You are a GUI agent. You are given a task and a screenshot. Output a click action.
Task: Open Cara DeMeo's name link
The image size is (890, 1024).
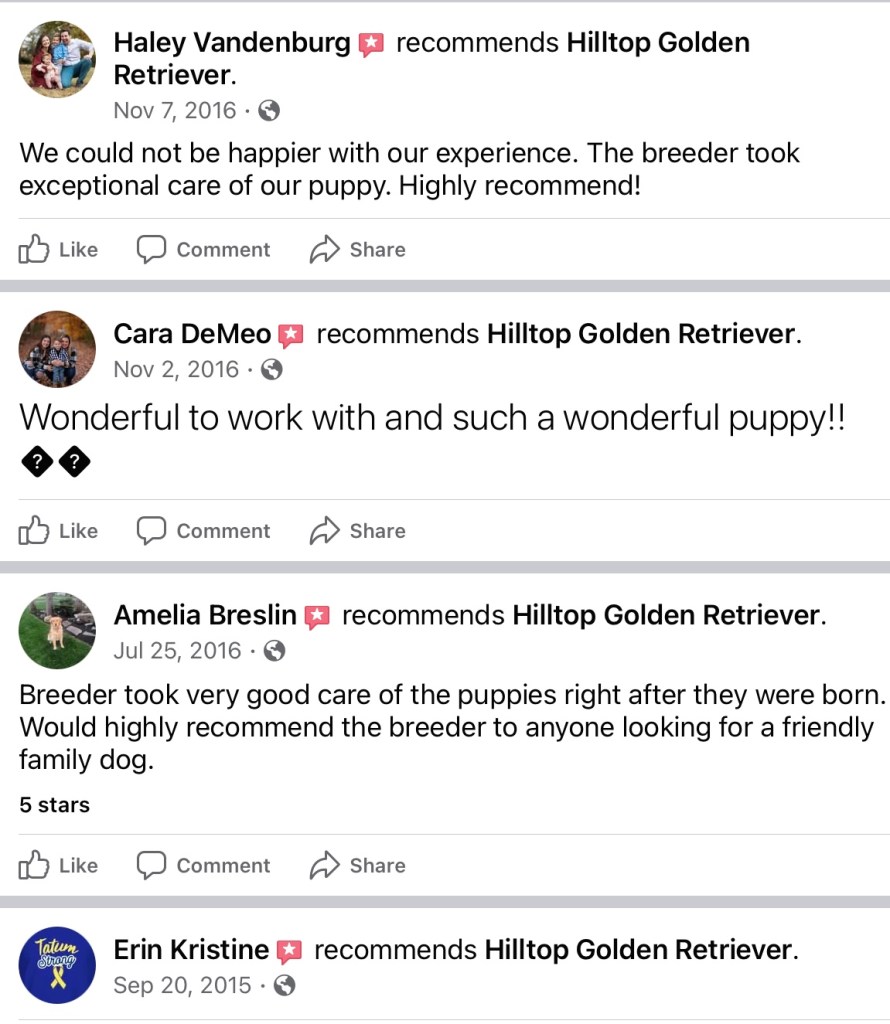pos(192,334)
